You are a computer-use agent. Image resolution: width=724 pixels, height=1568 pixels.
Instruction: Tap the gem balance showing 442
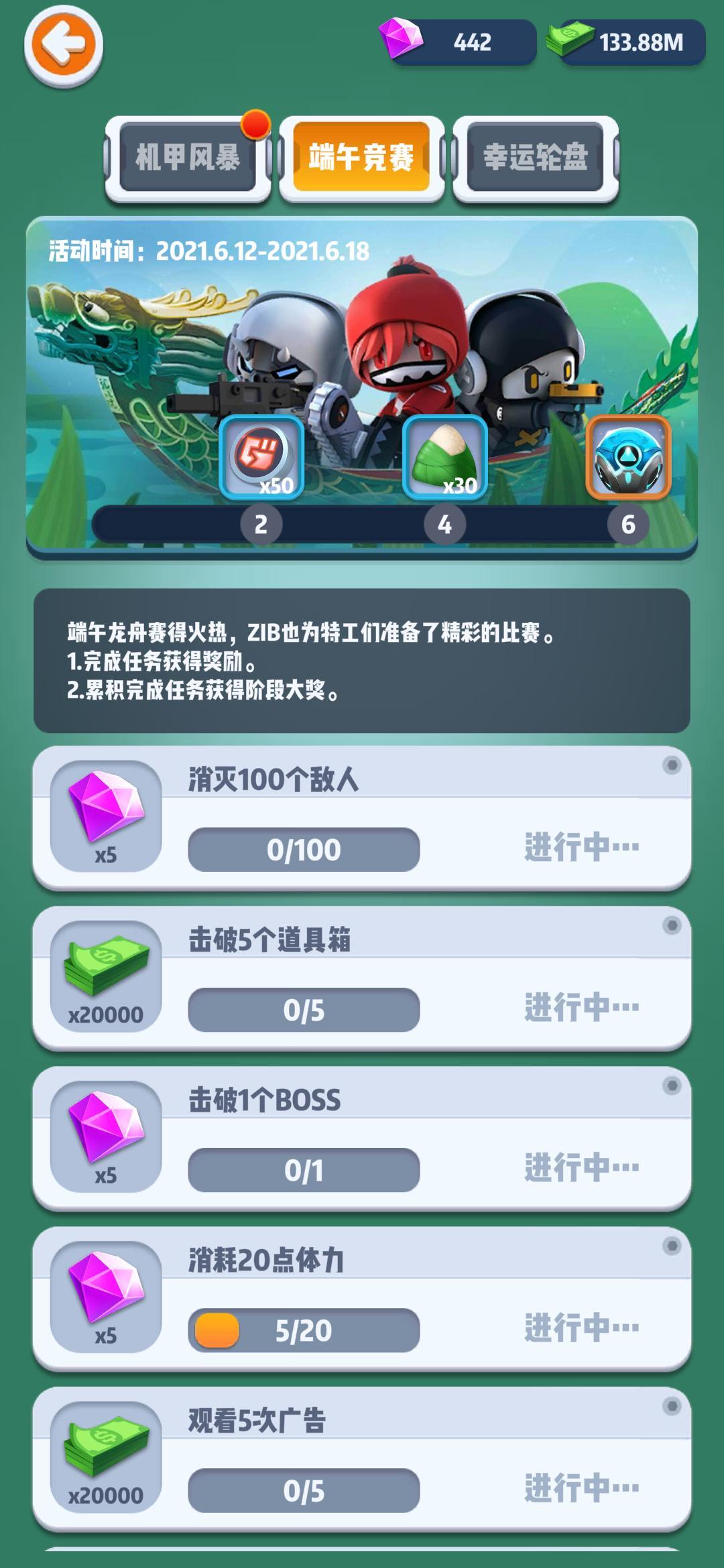point(461,42)
